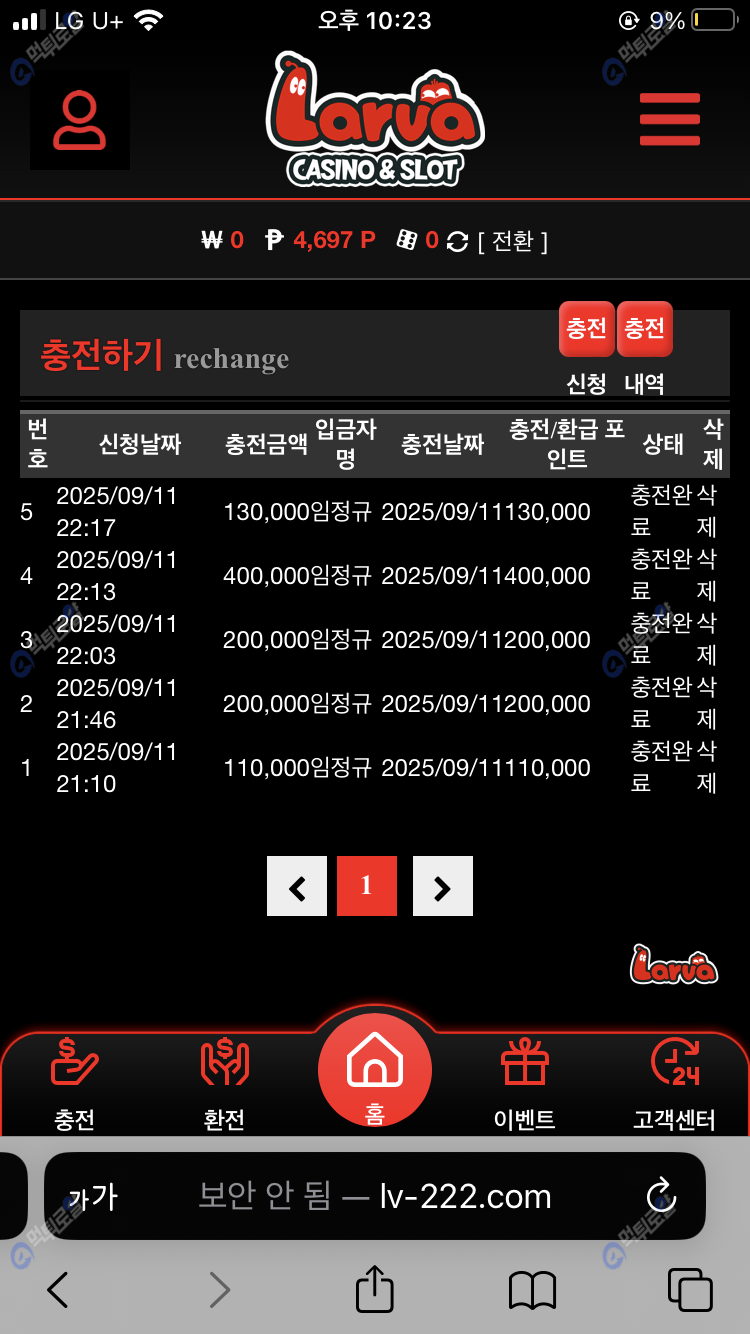Delete the 400,000 recharge entry
The height and width of the screenshot is (1334, 750).
[707, 575]
